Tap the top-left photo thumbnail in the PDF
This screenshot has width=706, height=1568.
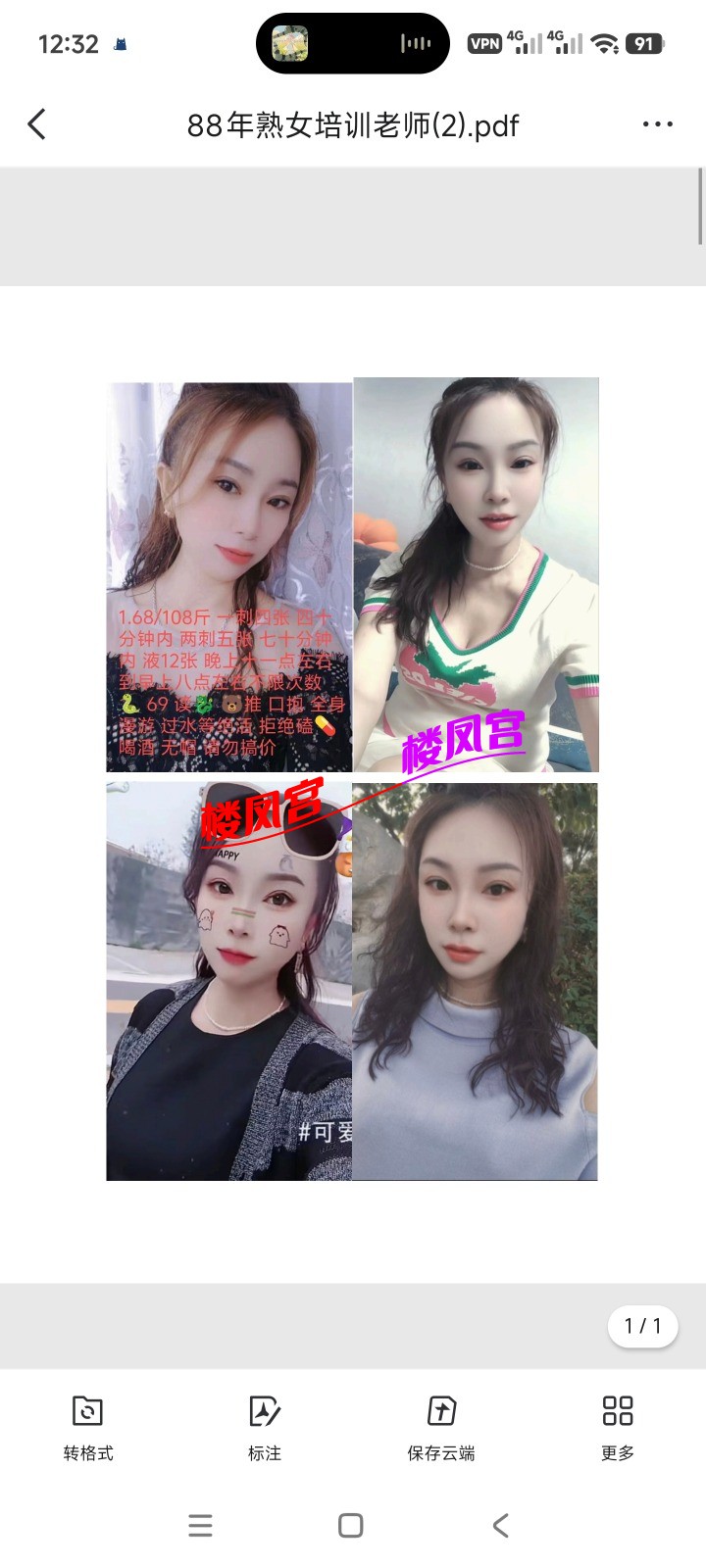[x=227, y=574]
